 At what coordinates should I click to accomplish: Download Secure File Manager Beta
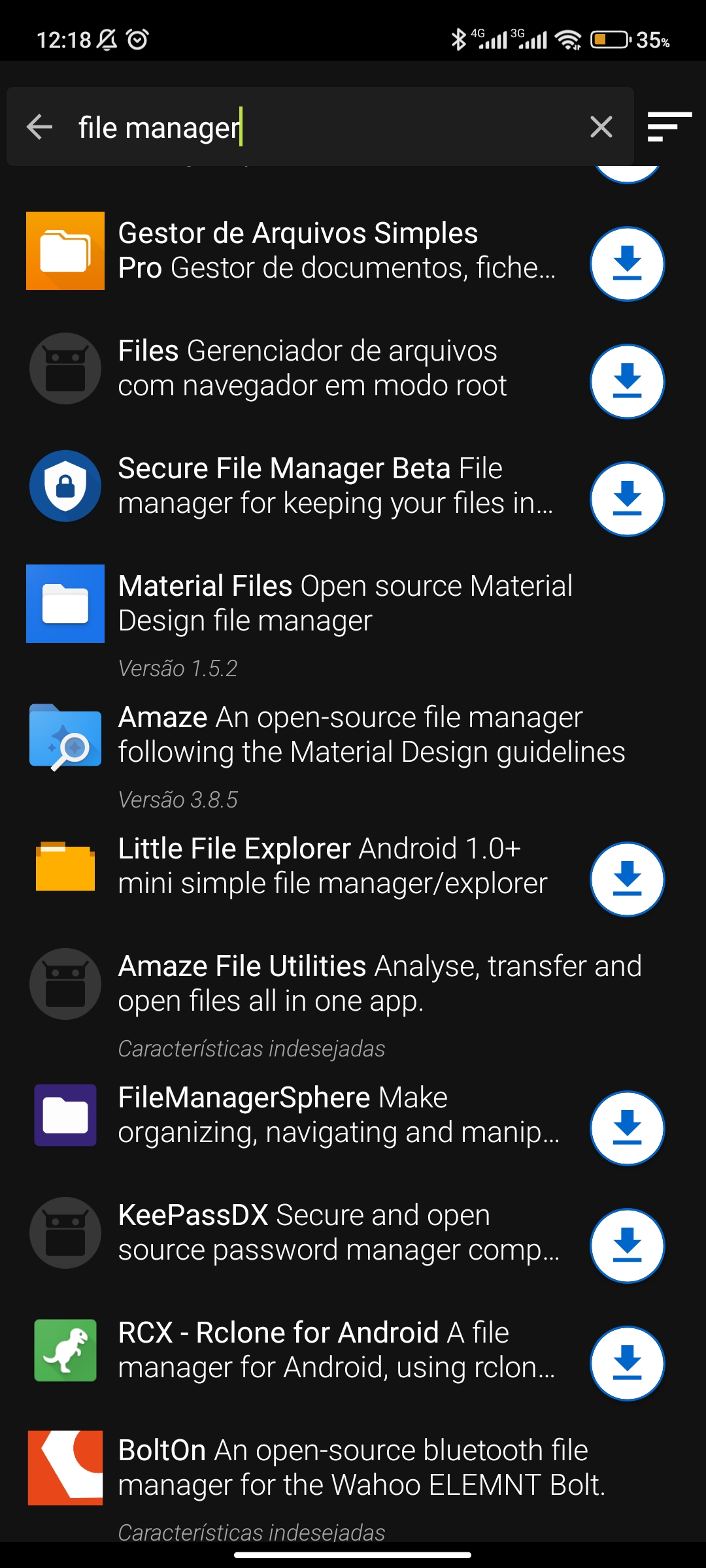click(626, 500)
